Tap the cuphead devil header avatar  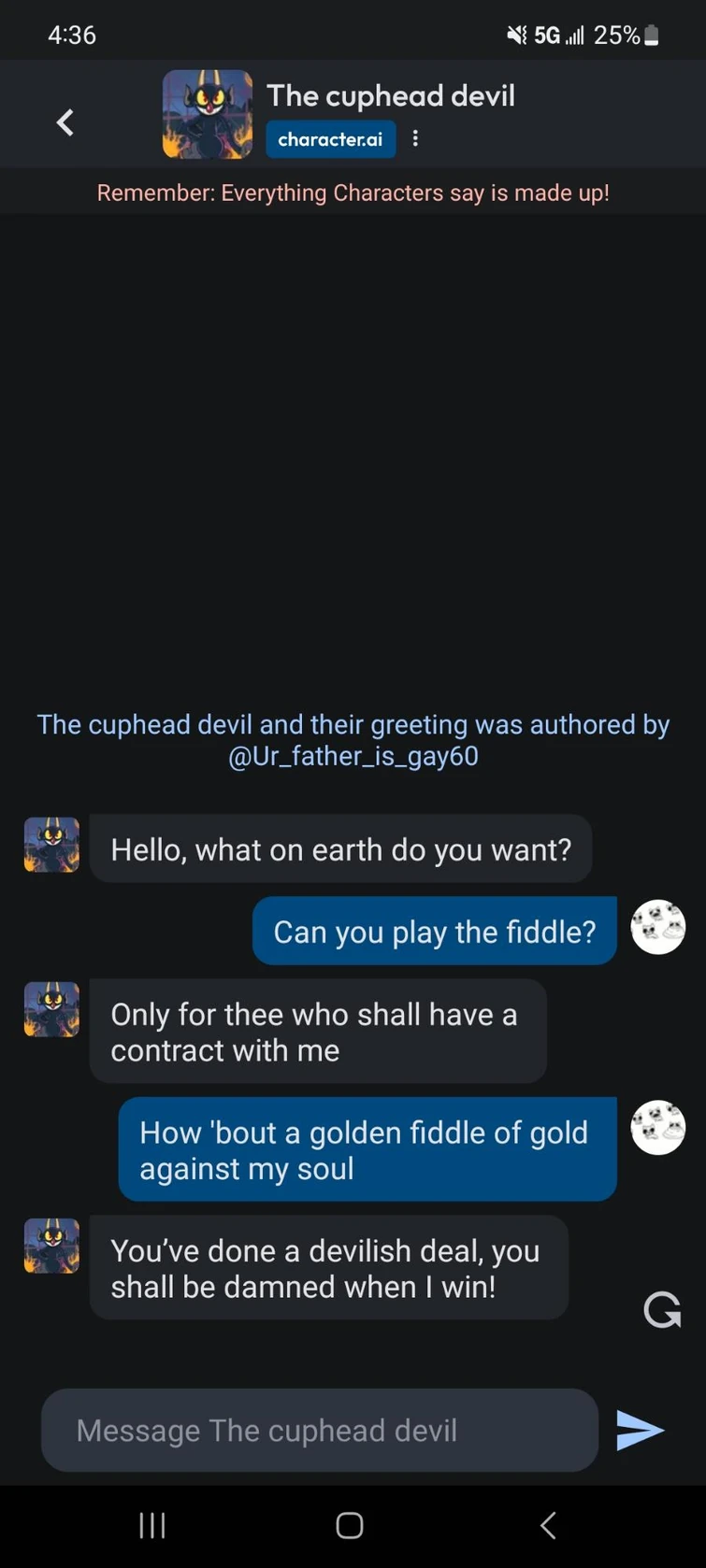coord(207,114)
